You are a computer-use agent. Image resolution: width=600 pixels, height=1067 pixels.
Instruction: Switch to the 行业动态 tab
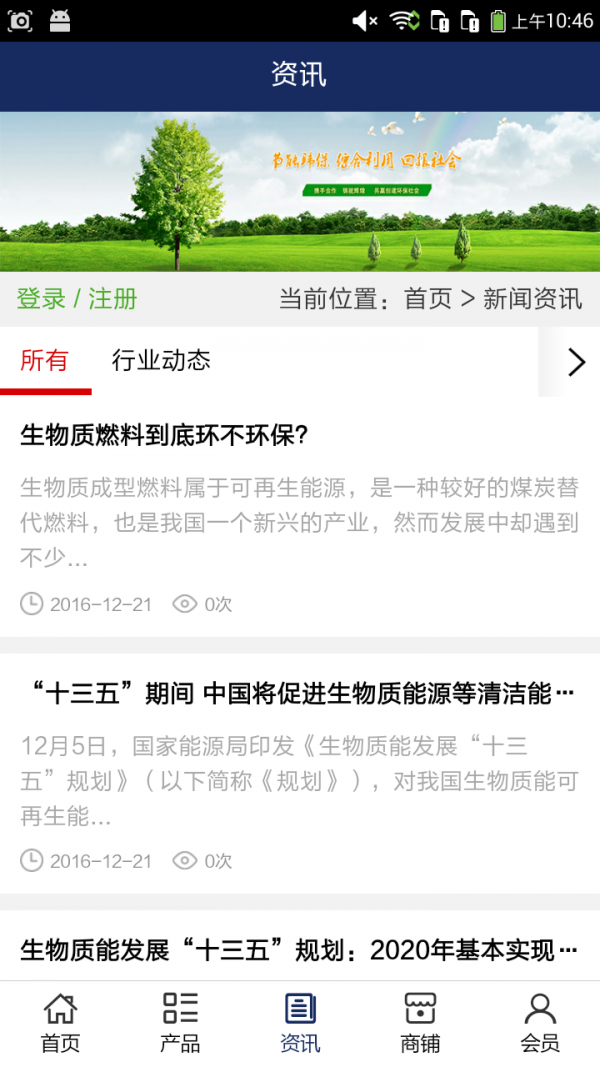pyautogui.click(x=161, y=361)
